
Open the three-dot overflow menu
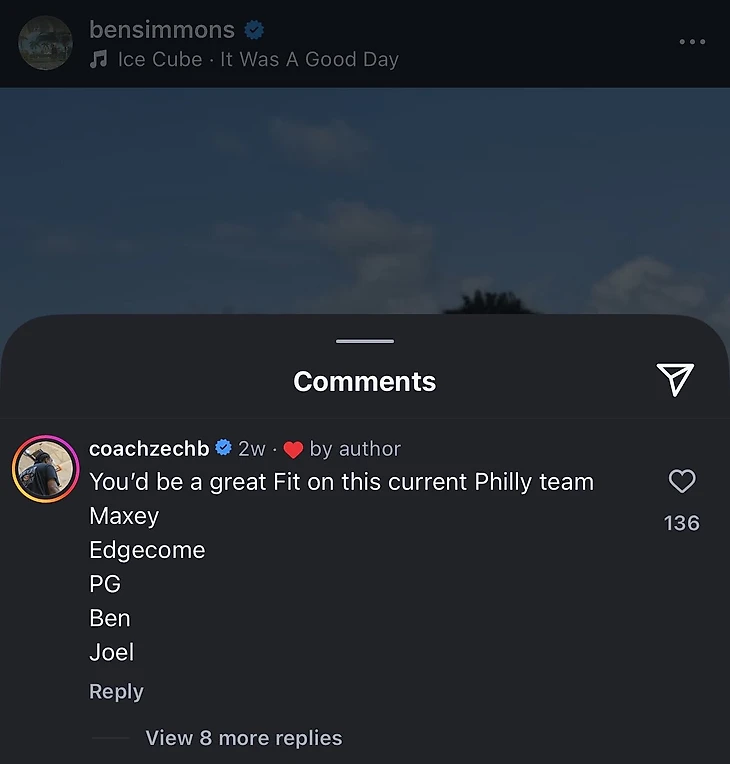coord(692,42)
